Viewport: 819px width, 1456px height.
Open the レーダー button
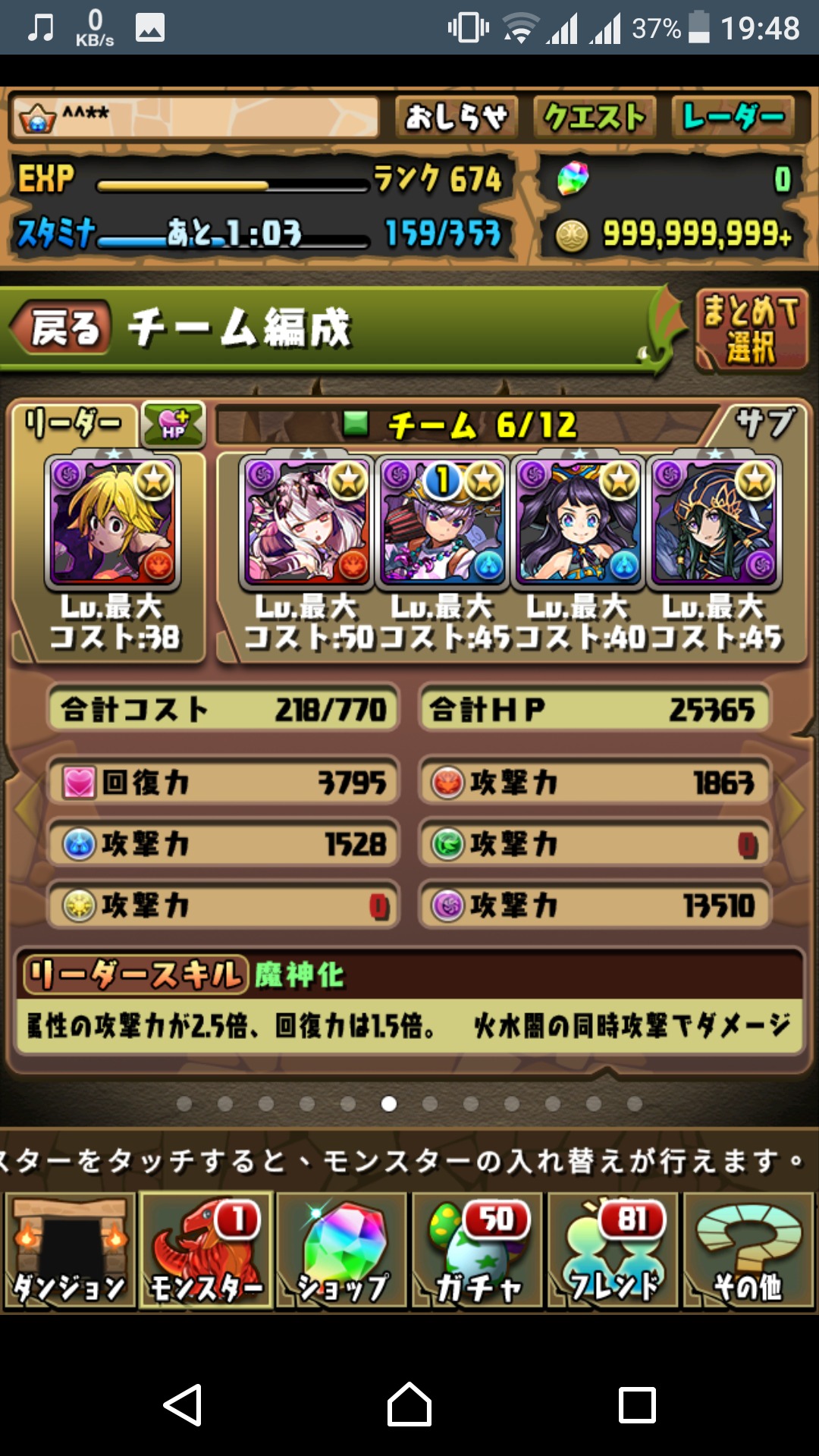(733, 118)
